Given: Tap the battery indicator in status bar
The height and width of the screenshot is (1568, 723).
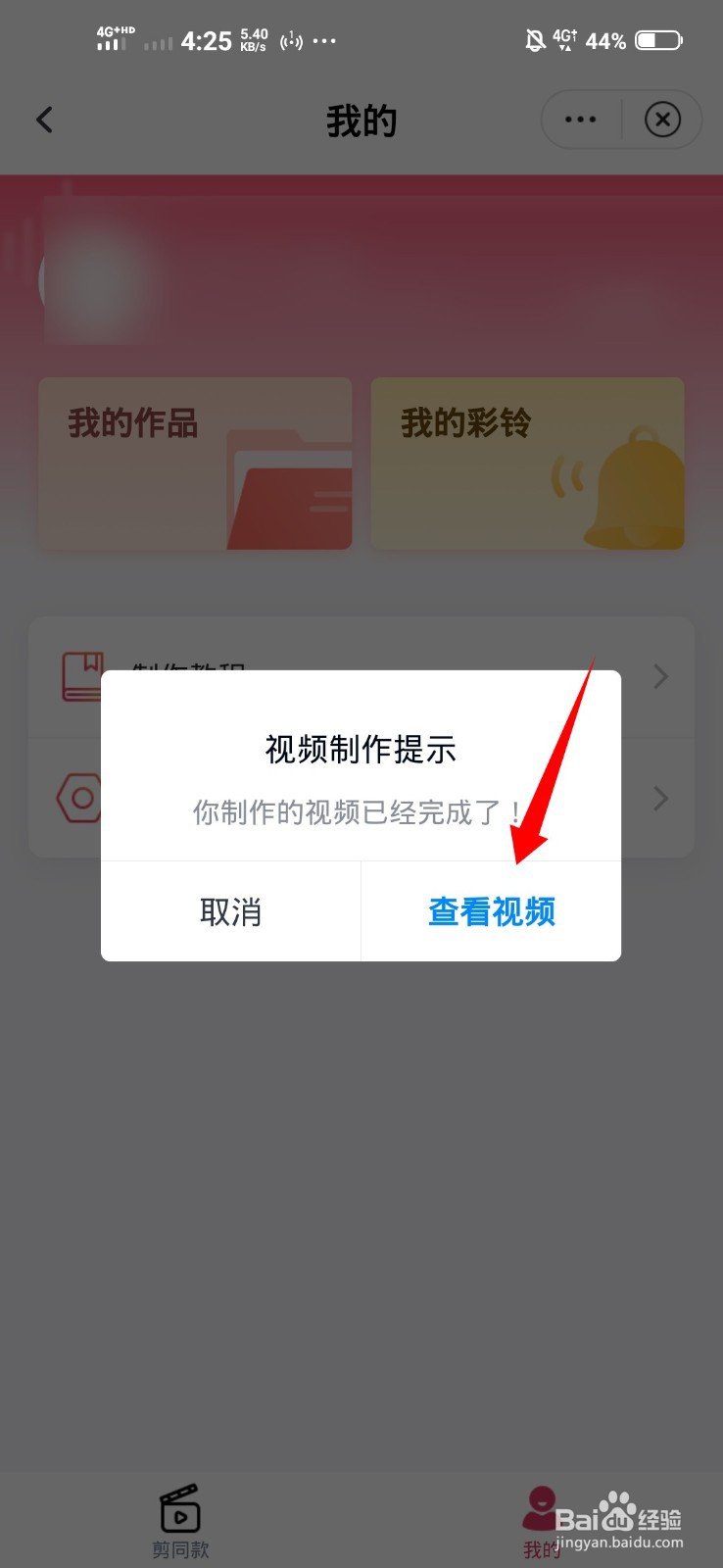Looking at the screenshot, I should (x=658, y=40).
